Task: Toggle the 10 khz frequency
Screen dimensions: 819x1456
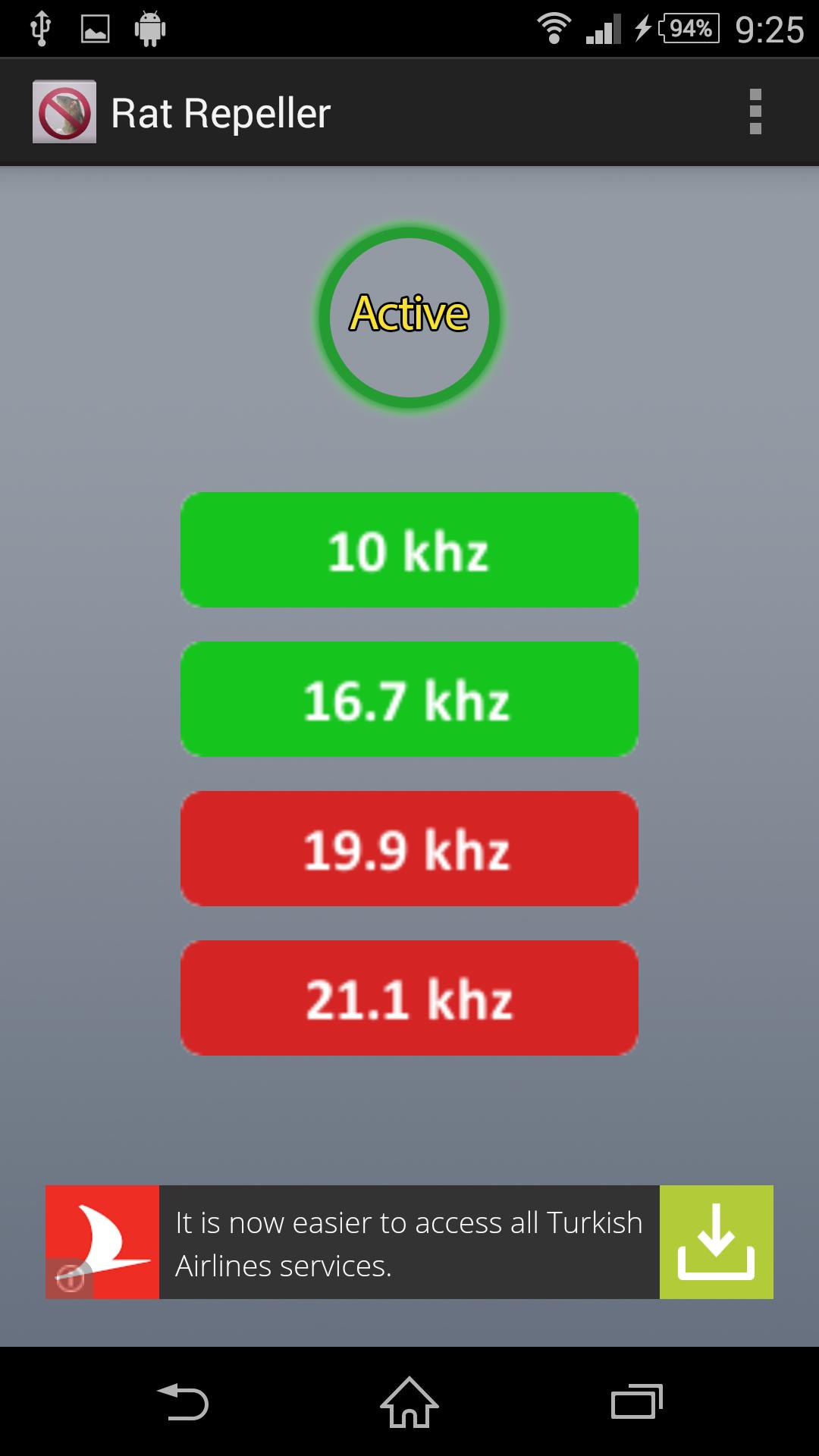Action: [x=409, y=550]
